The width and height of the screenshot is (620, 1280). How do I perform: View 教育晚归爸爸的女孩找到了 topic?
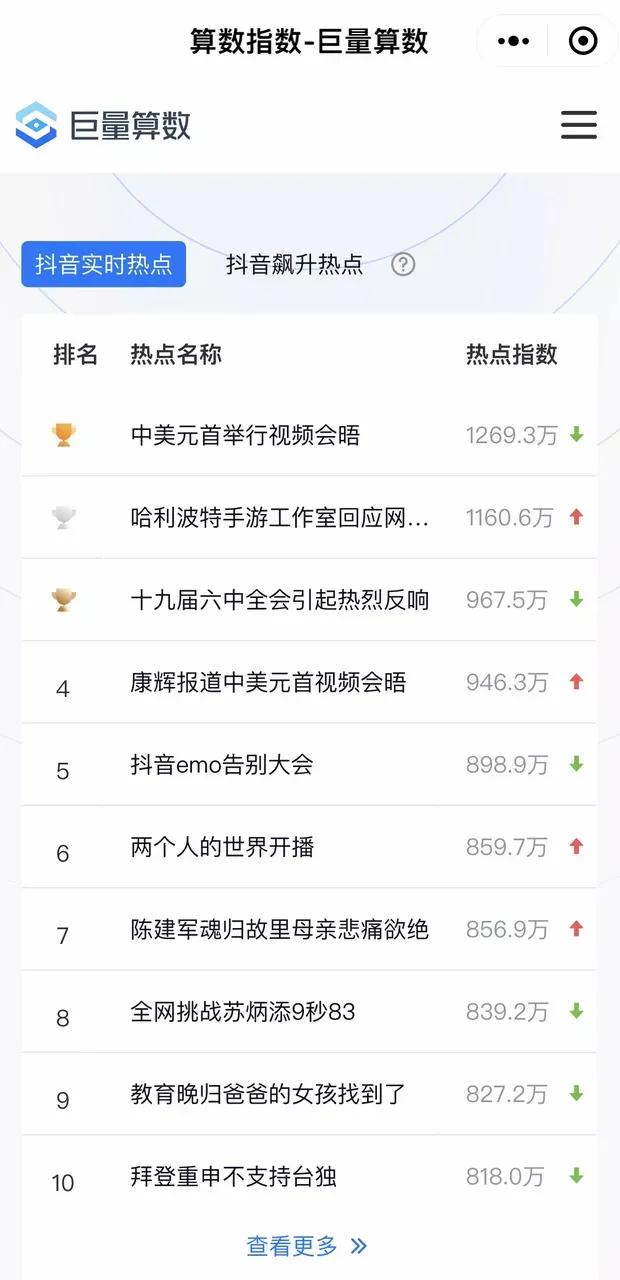click(268, 1094)
